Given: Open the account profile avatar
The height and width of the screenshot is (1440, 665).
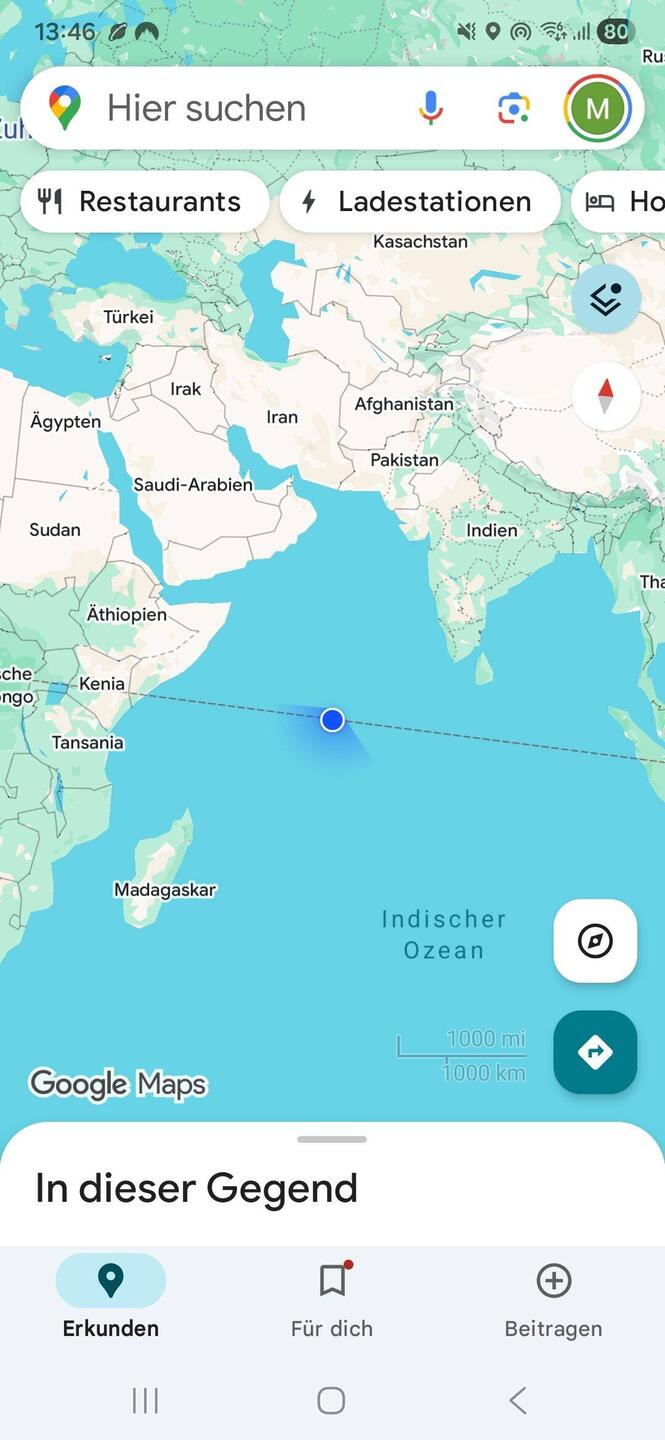Looking at the screenshot, I should click(x=597, y=108).
